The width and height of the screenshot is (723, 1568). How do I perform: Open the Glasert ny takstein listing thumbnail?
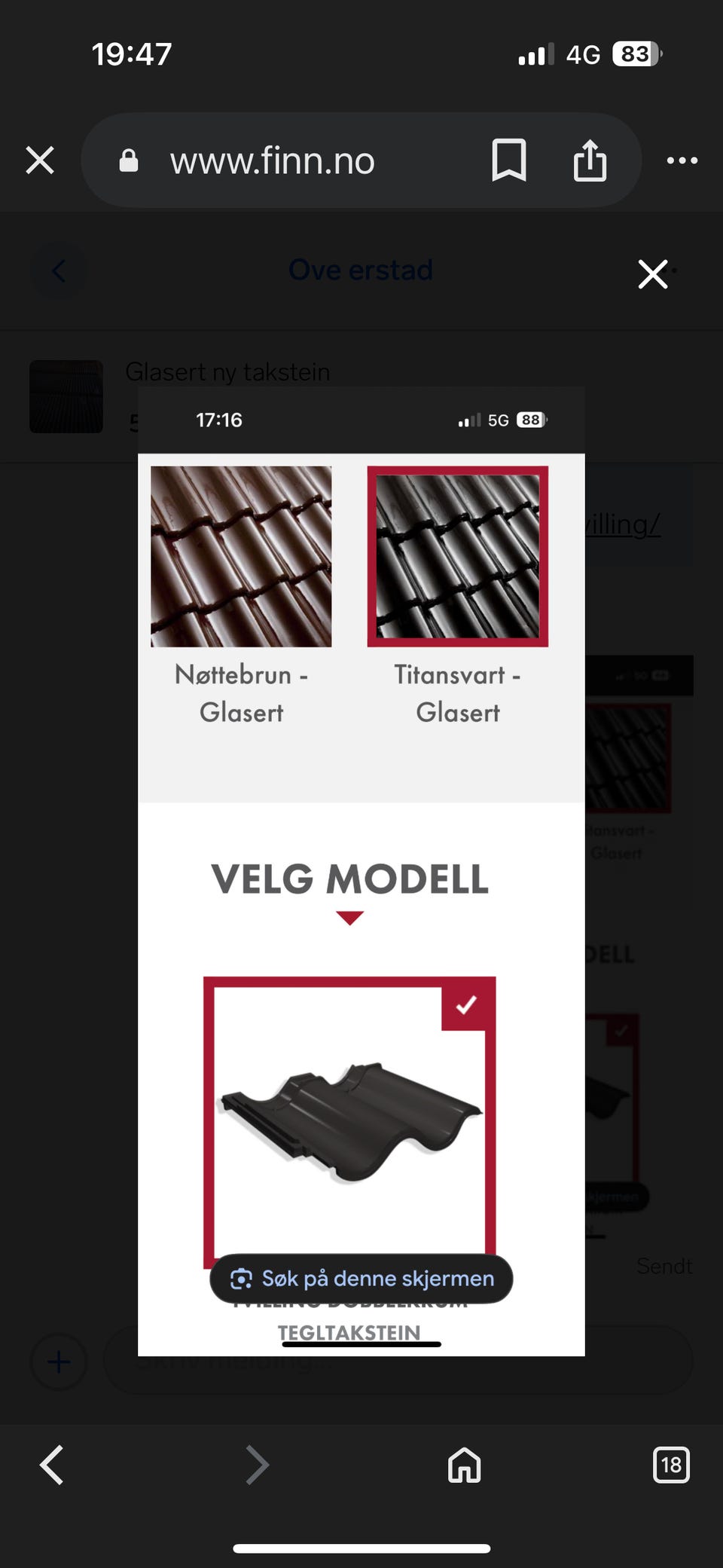pyautogui.click(x=66, y=396)
